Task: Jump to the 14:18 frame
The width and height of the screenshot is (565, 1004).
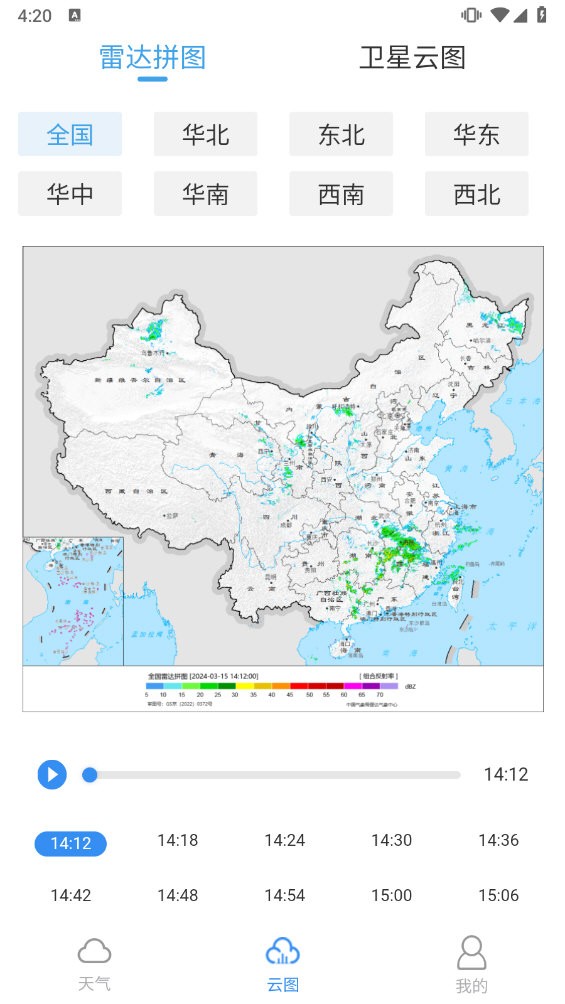Action: point(177,840)
